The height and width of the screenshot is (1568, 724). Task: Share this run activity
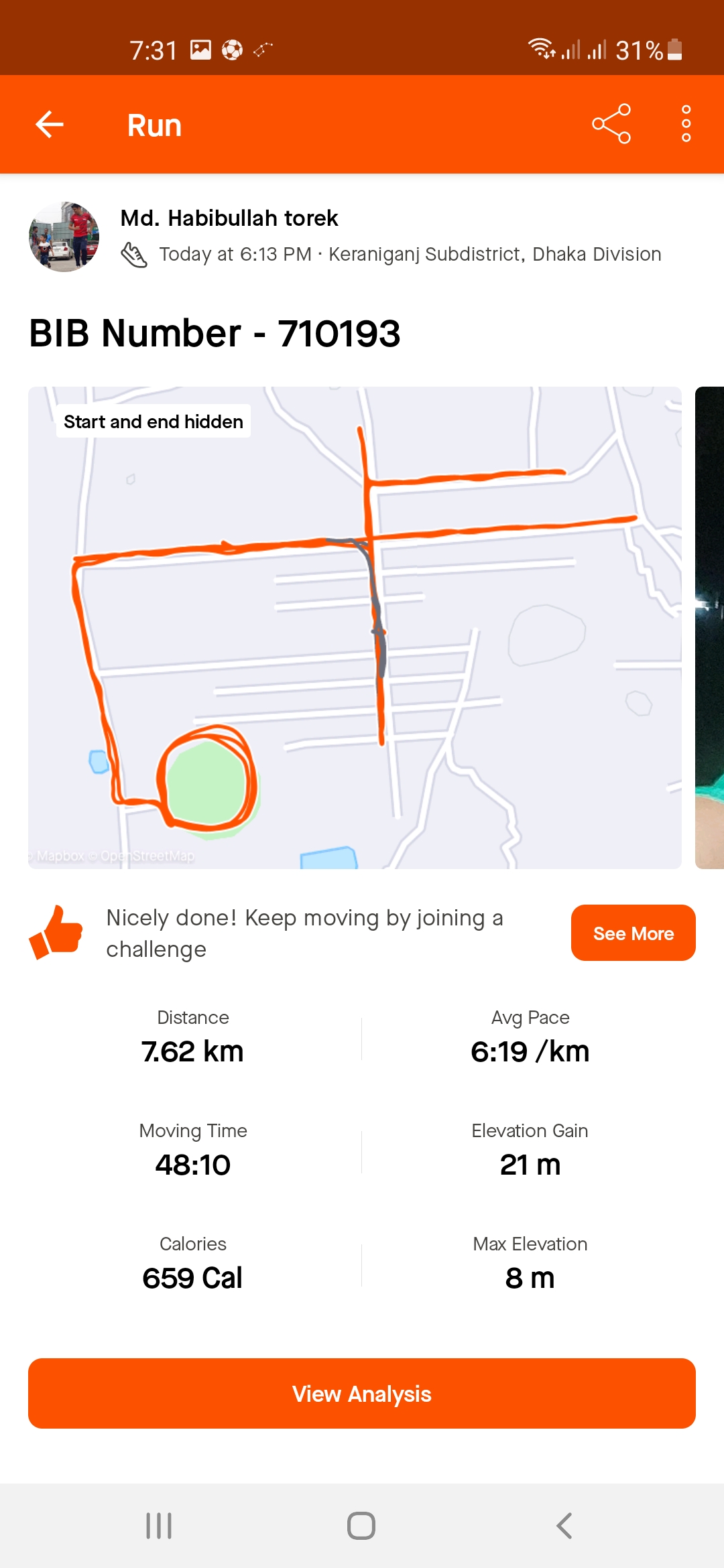(611, 124)
